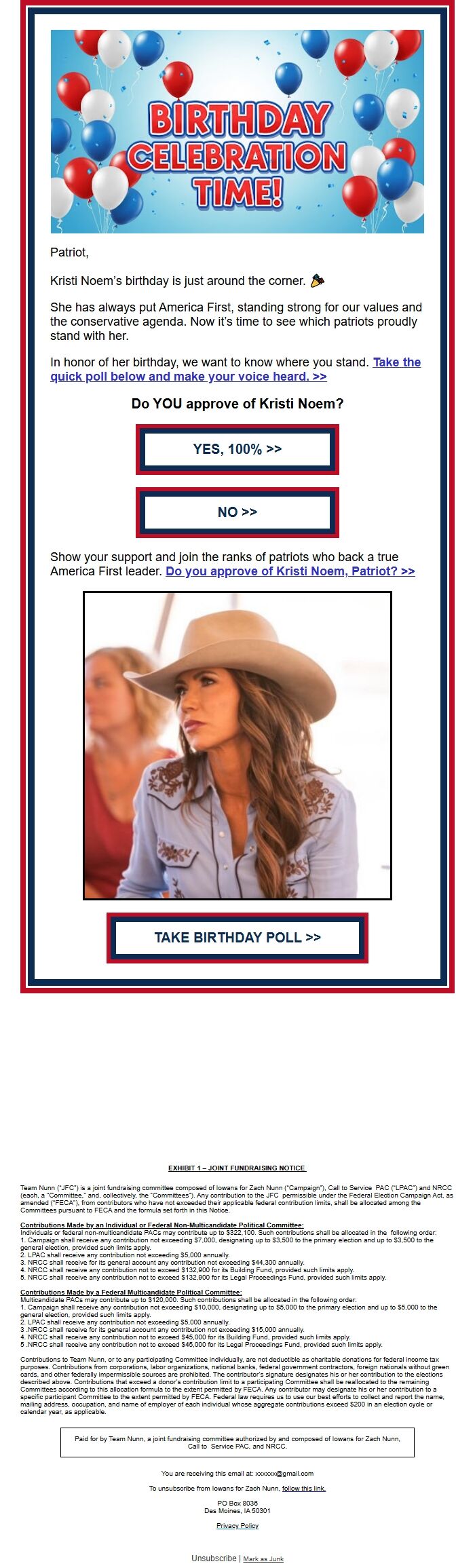Mark this email as Junk
Screen dimensions: 475x1568
(263, 1559)
